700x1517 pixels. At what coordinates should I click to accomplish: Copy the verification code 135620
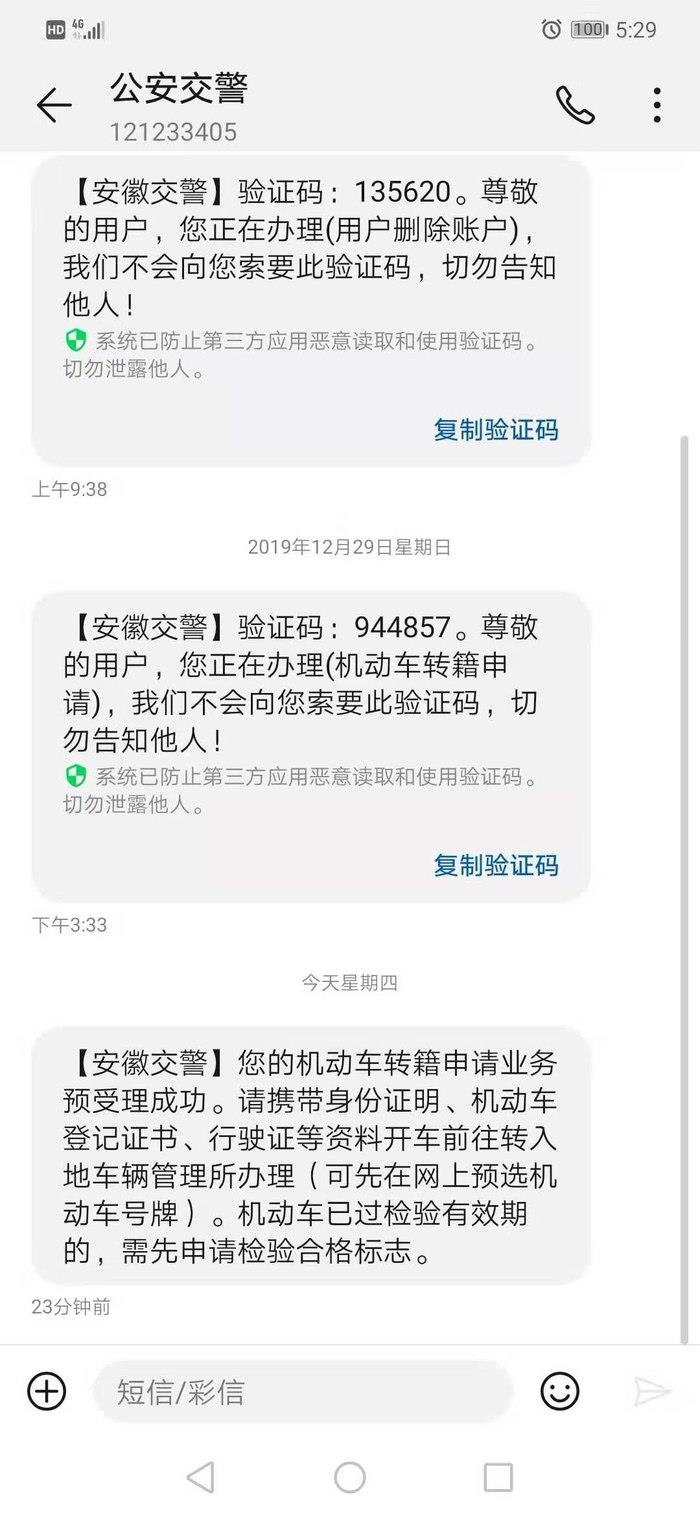click(496, 430)
